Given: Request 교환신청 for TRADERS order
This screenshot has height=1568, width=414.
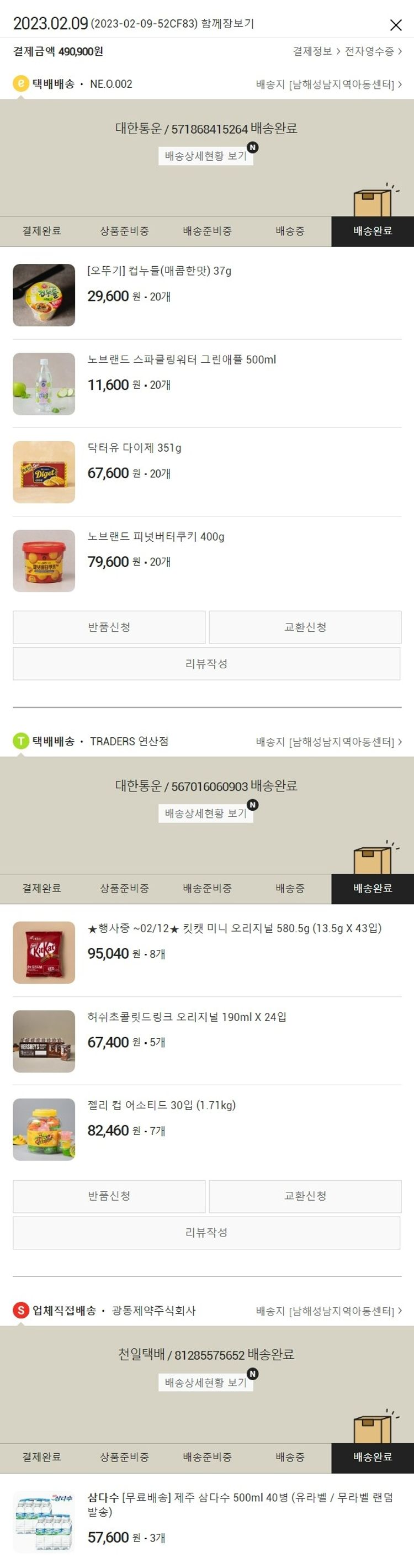Looking at the screenshot, I should pos(305,1196).
